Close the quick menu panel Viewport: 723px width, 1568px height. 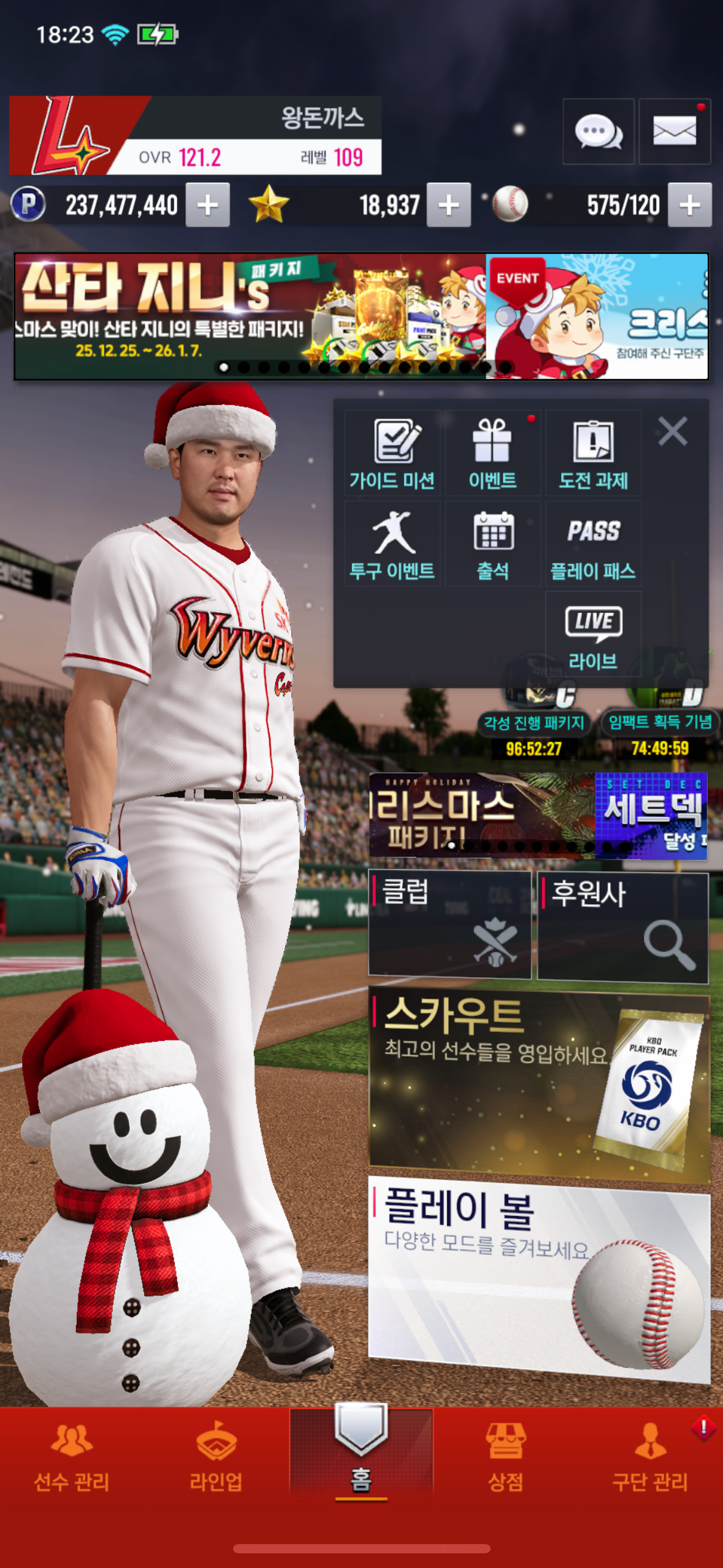673,431
